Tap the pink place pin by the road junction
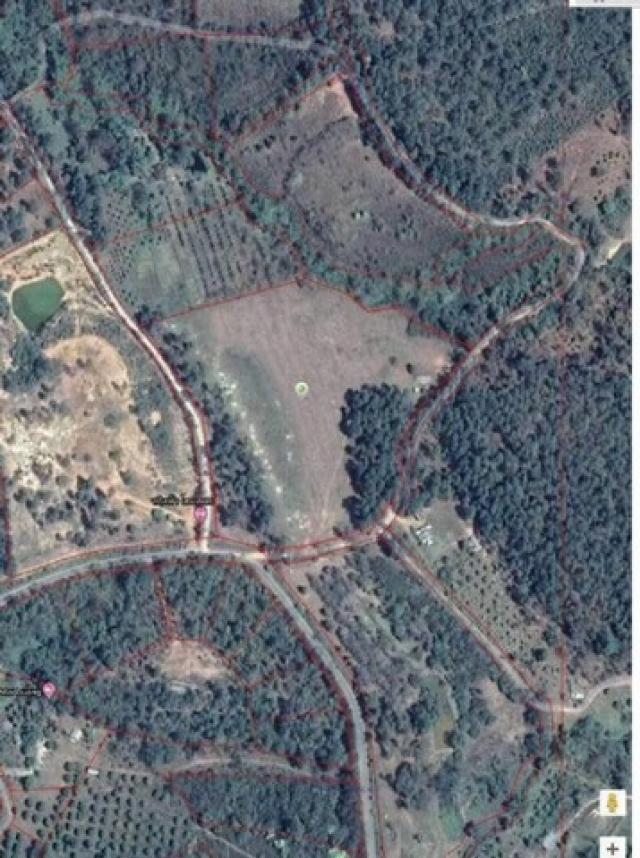The image size is (640, 858). pyautogui.click(x=200, y=513)
